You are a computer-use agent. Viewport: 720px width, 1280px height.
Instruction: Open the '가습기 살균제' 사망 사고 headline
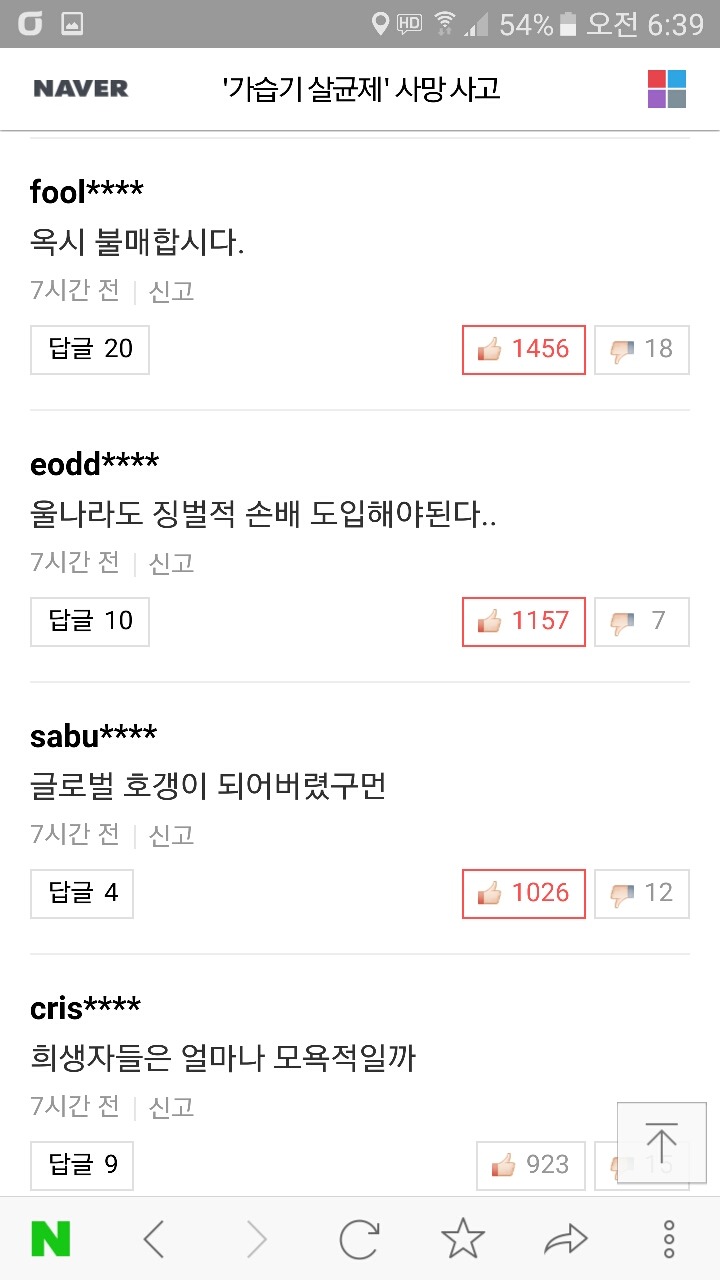360,89
